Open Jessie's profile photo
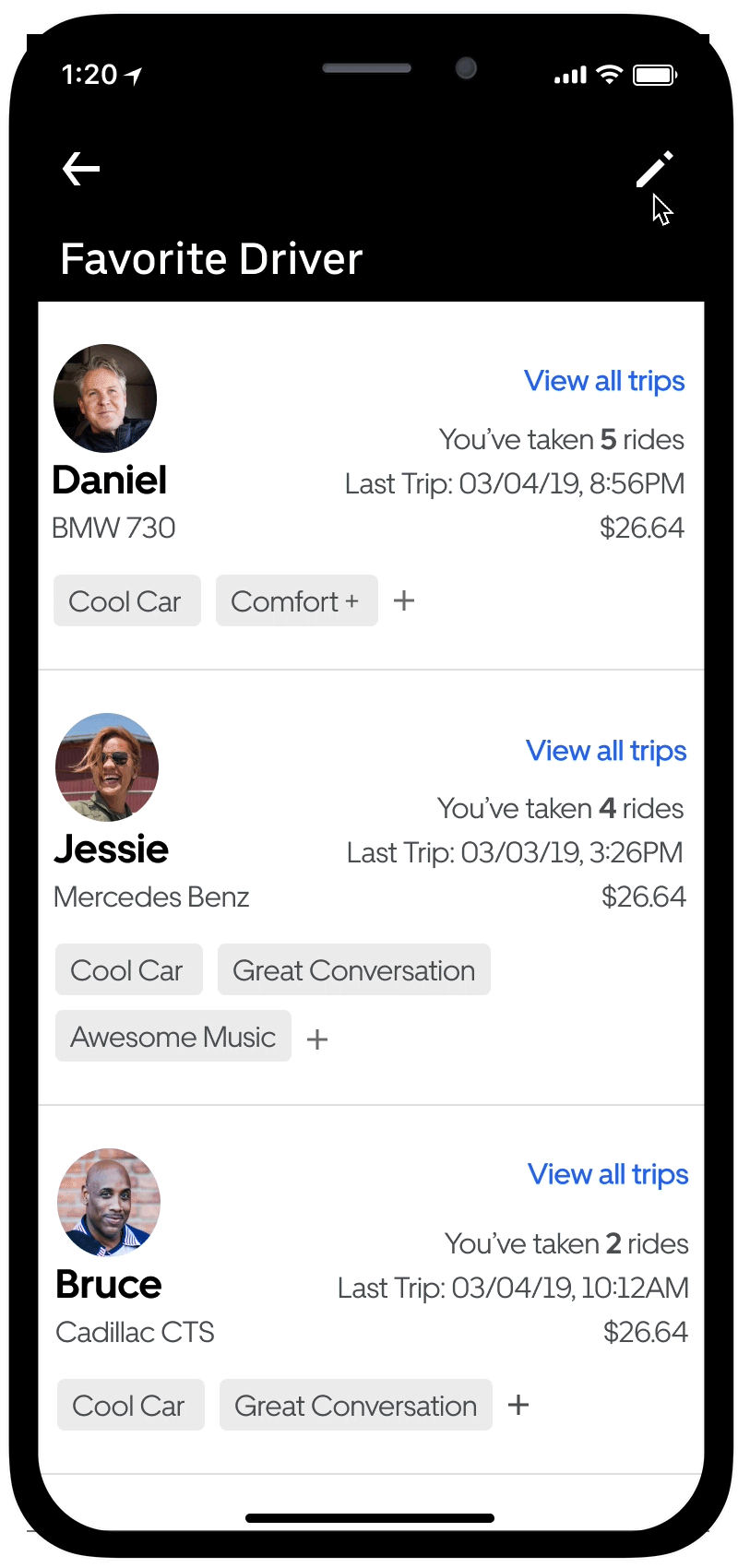 pos(107,767)
